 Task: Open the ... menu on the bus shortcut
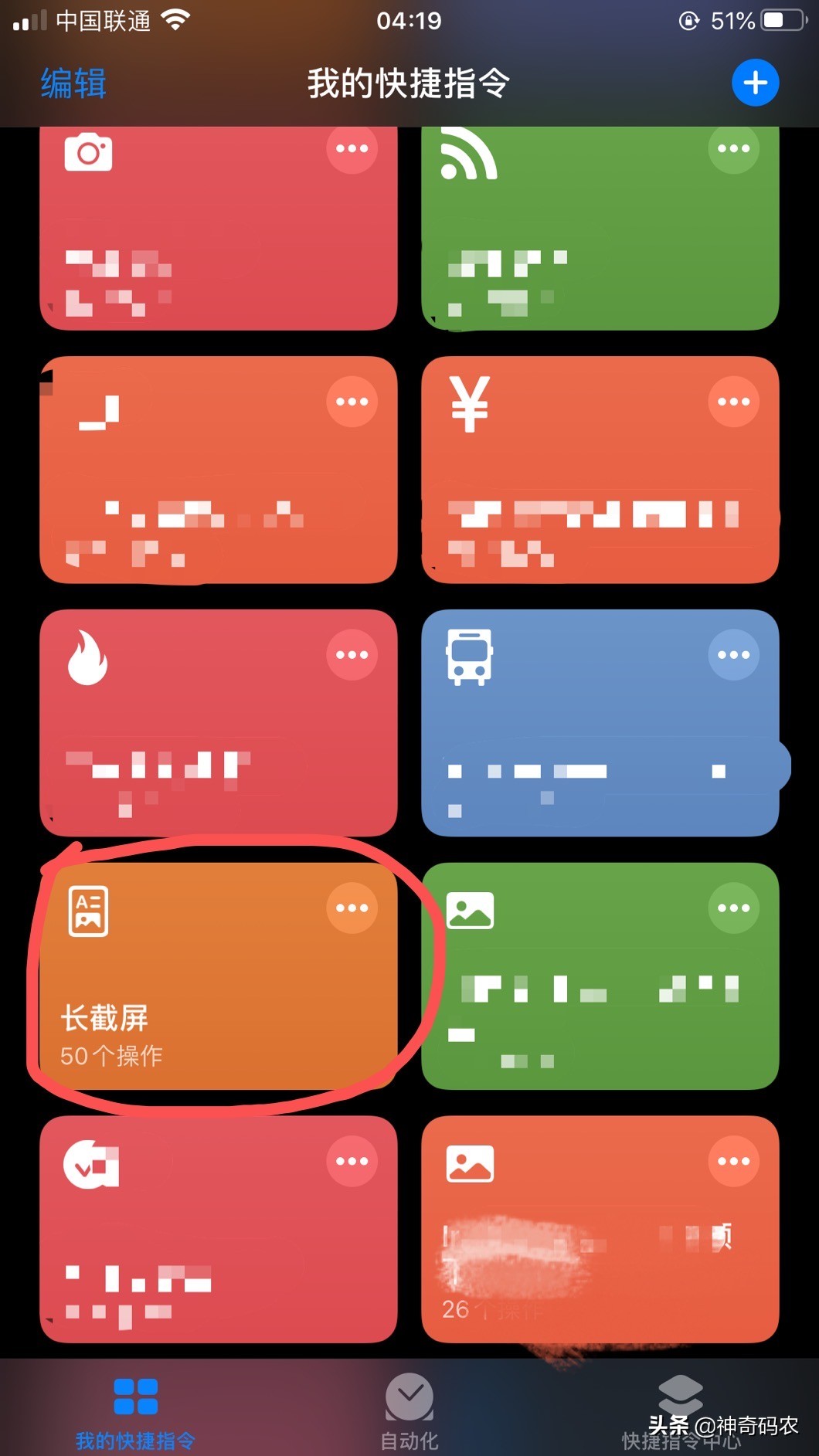[732, 653]
